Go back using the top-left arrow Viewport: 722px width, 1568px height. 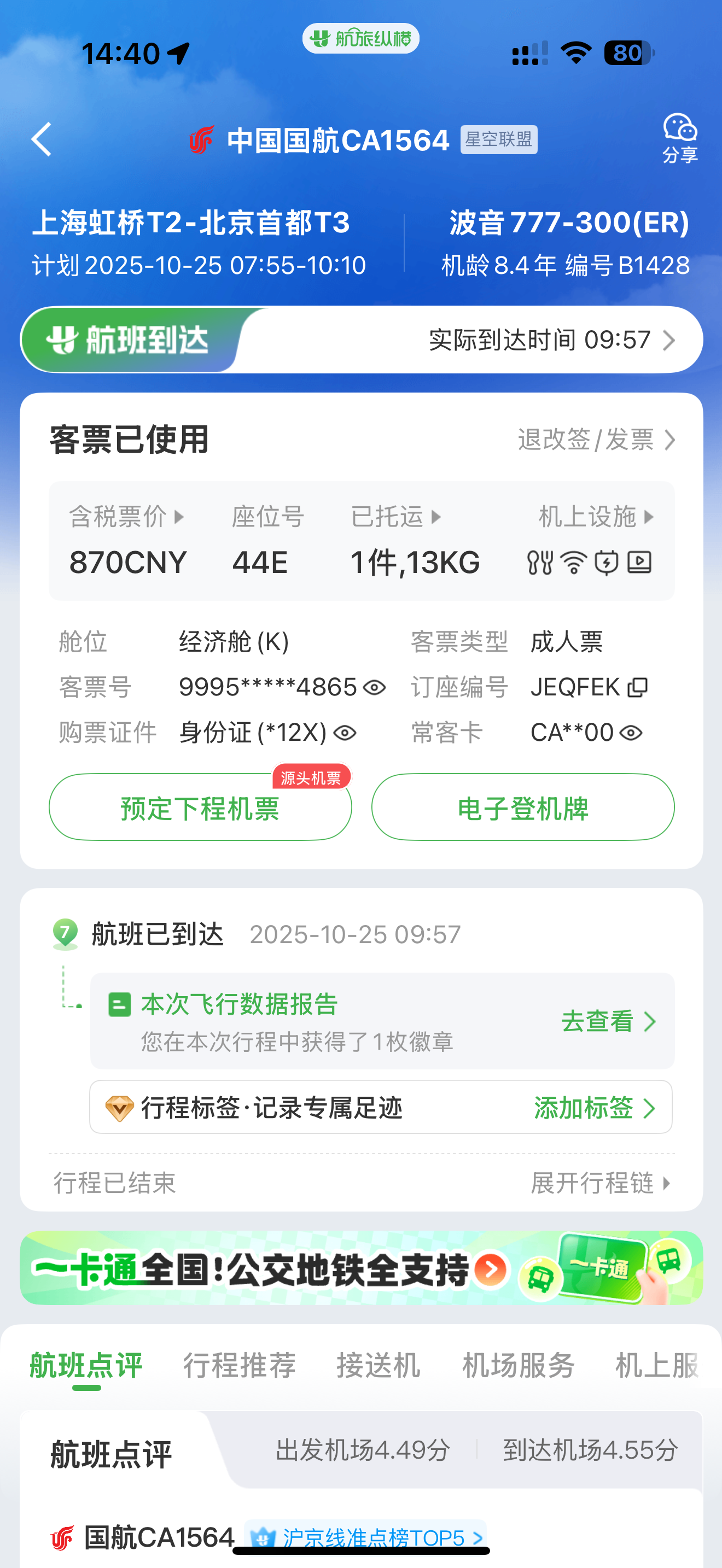[x=42, y=139]
